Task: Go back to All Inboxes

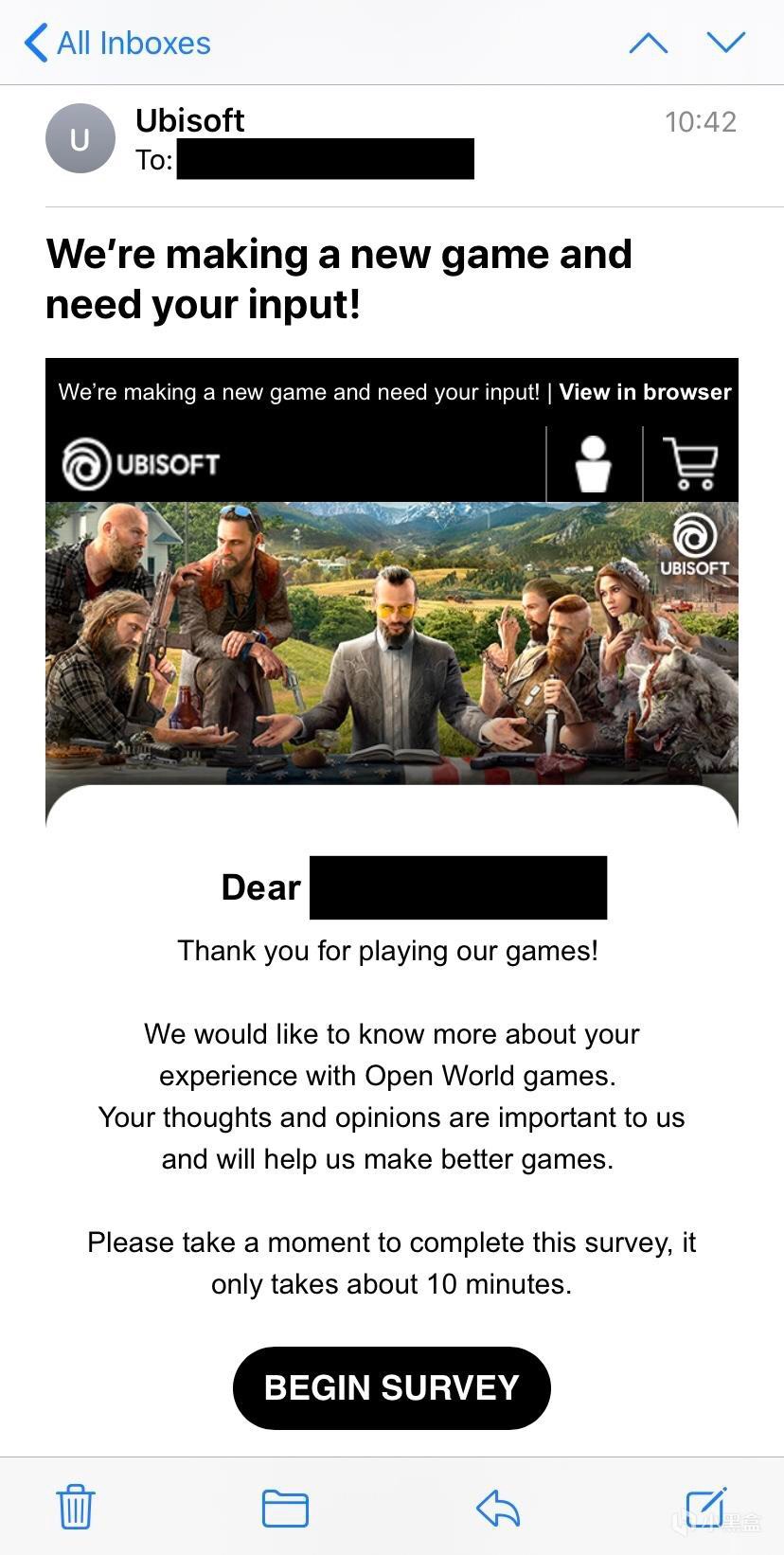Action: tap(117, 43)
